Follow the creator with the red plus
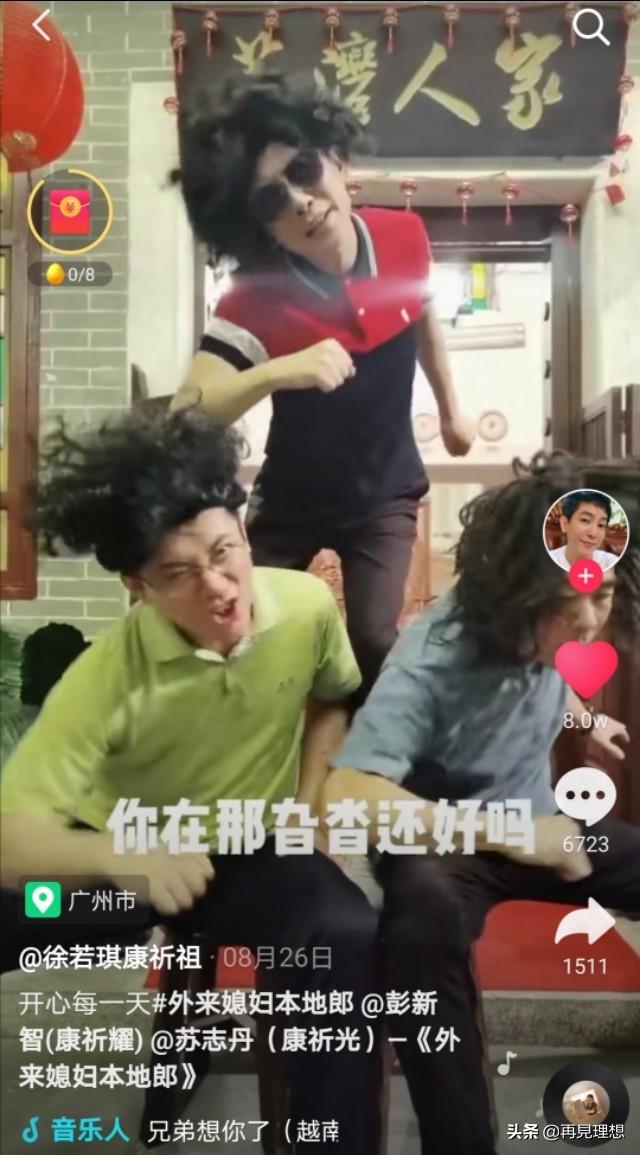Screen dimensions: 640x1155 click(x=586, y=576)
